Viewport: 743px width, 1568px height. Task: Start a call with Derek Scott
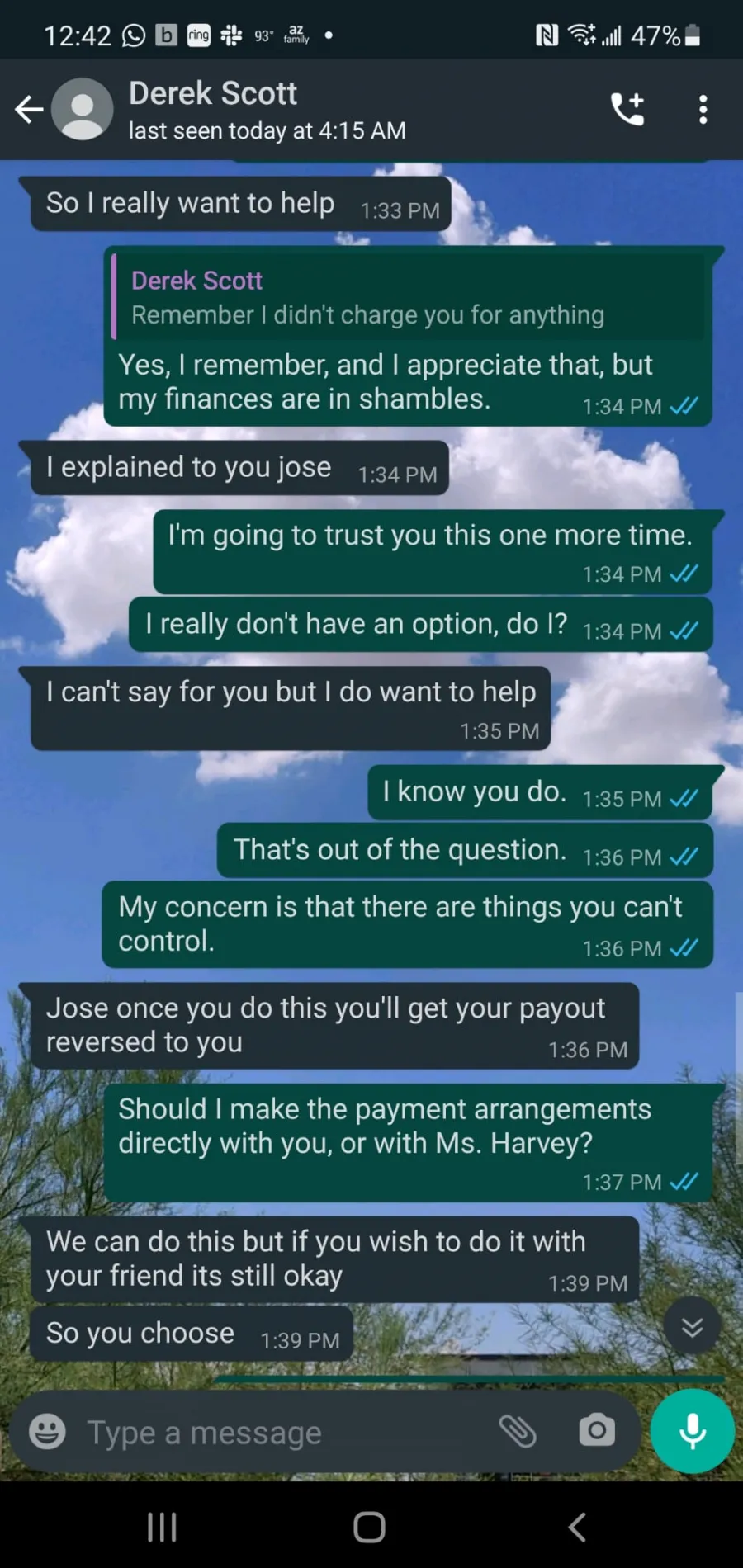coord(627,109)
